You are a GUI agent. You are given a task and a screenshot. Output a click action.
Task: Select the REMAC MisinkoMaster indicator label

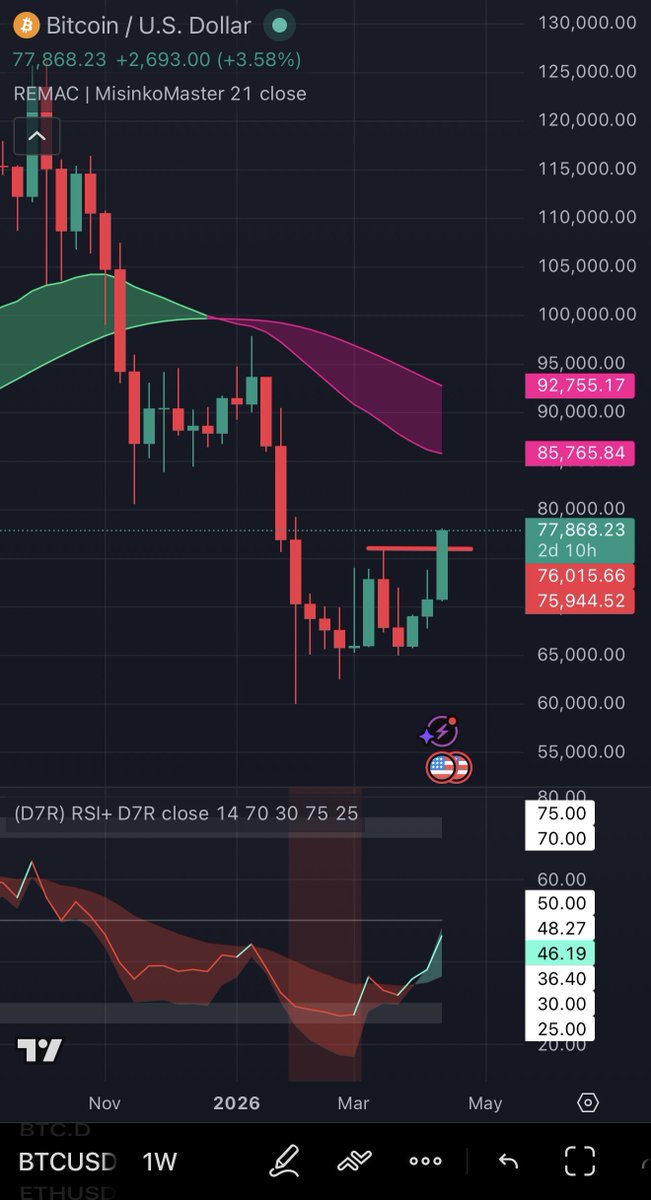[160, 94]
